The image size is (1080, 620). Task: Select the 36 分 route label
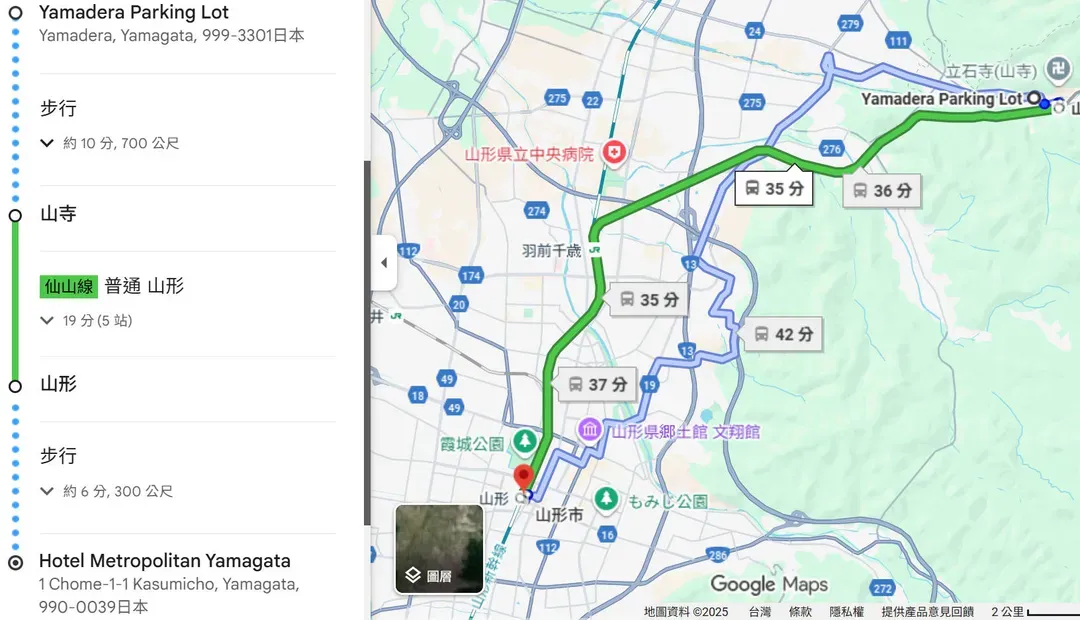click(x=882, y=190)
